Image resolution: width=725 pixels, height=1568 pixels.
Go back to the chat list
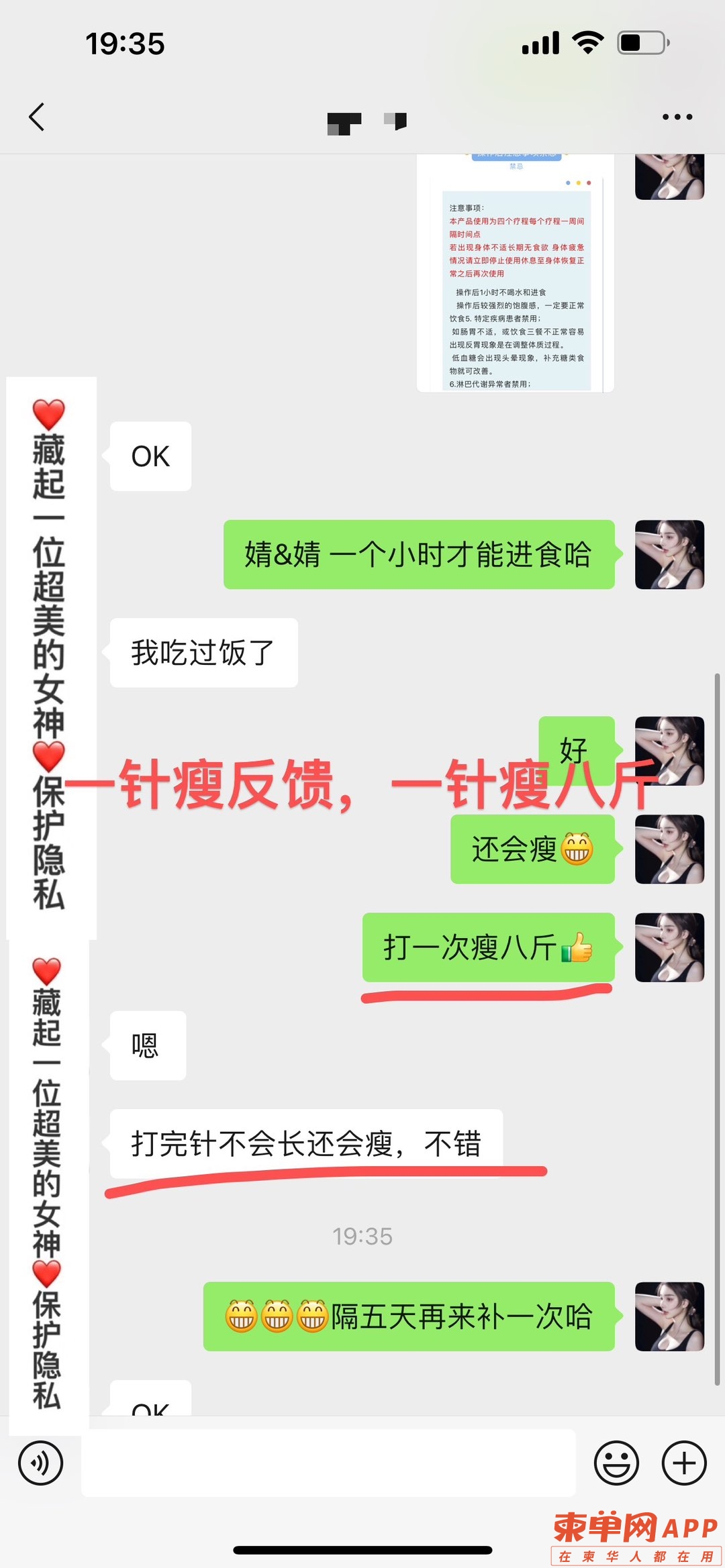[38, 117]
